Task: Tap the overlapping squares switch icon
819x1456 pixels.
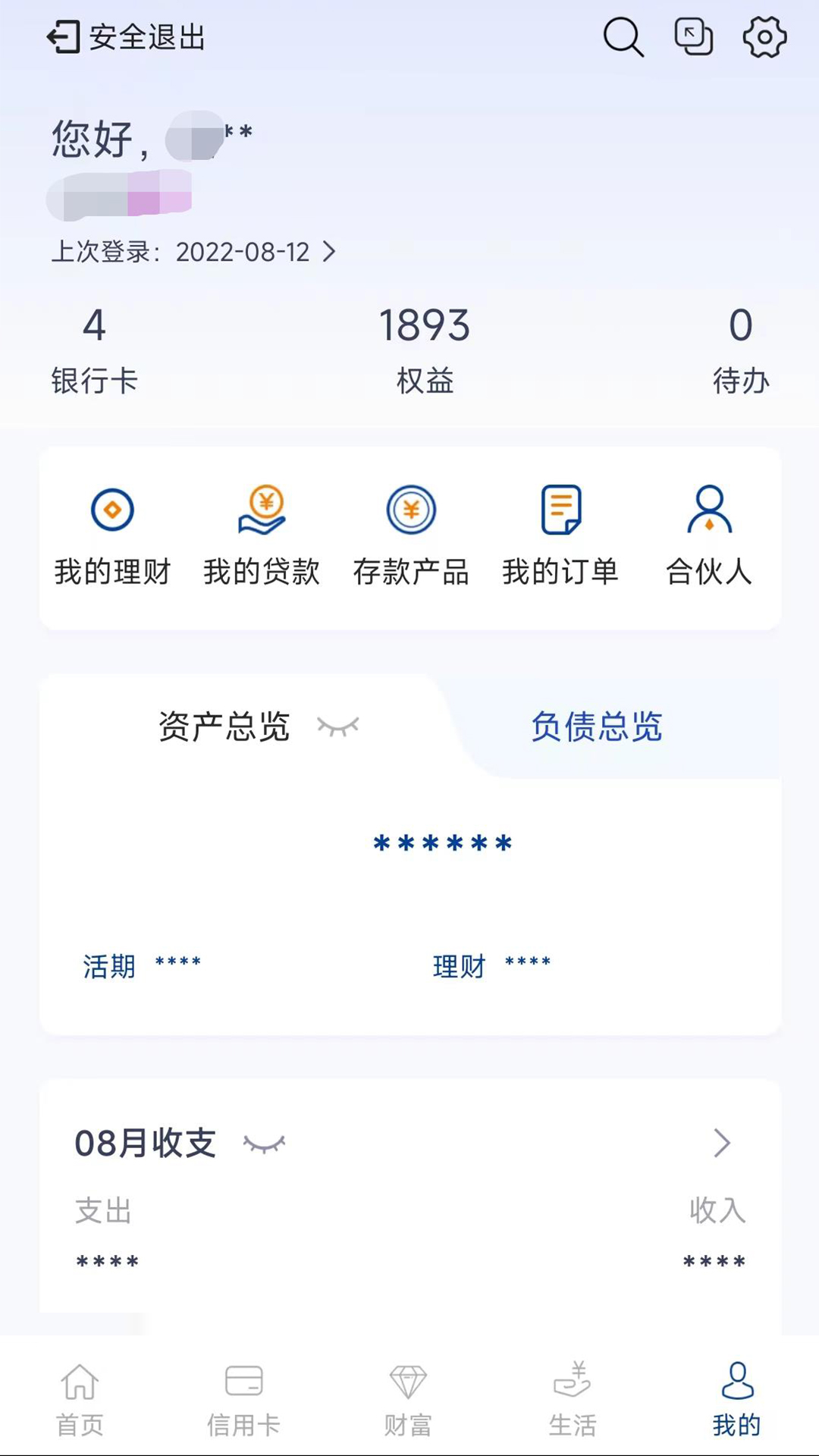Action: (x=693, y=37)
